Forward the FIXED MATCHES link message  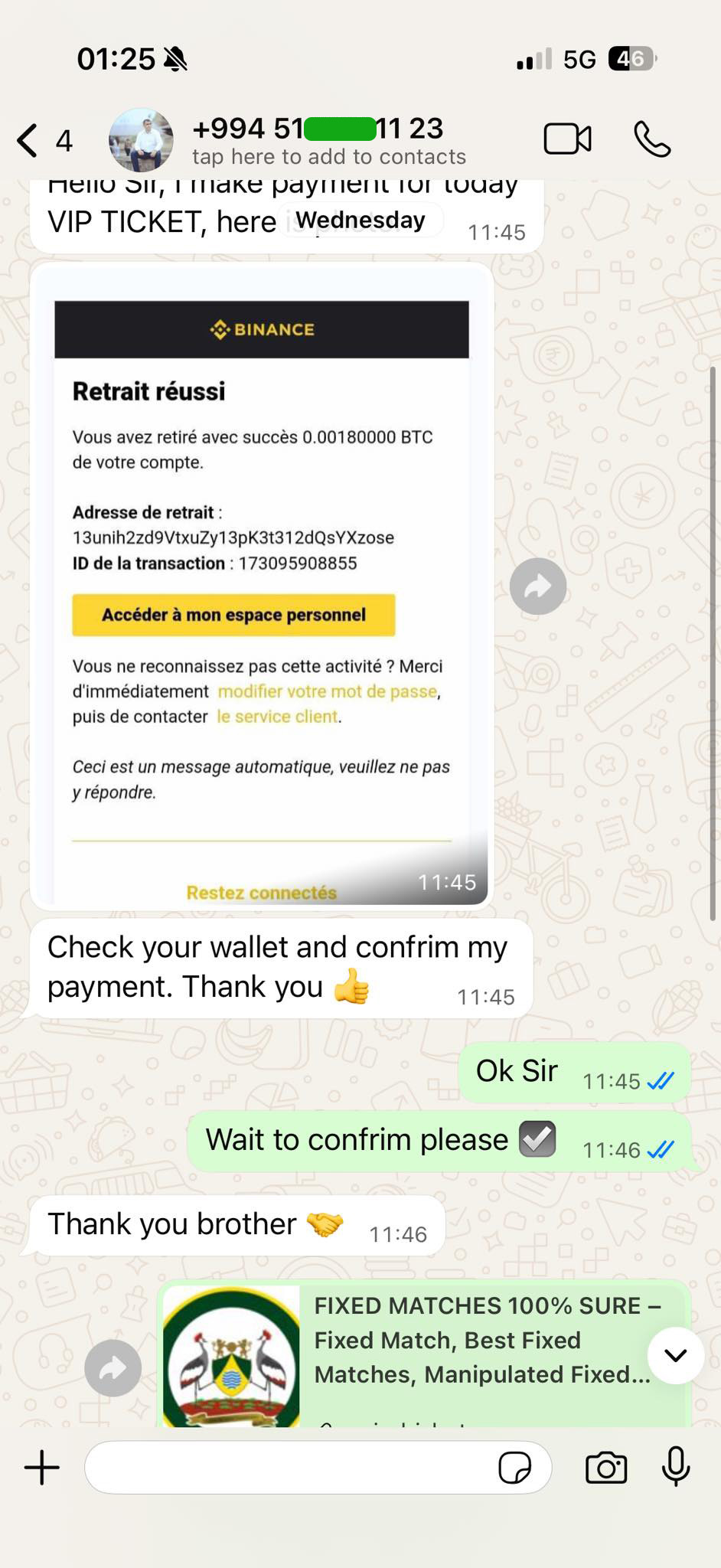point(113,1368)
